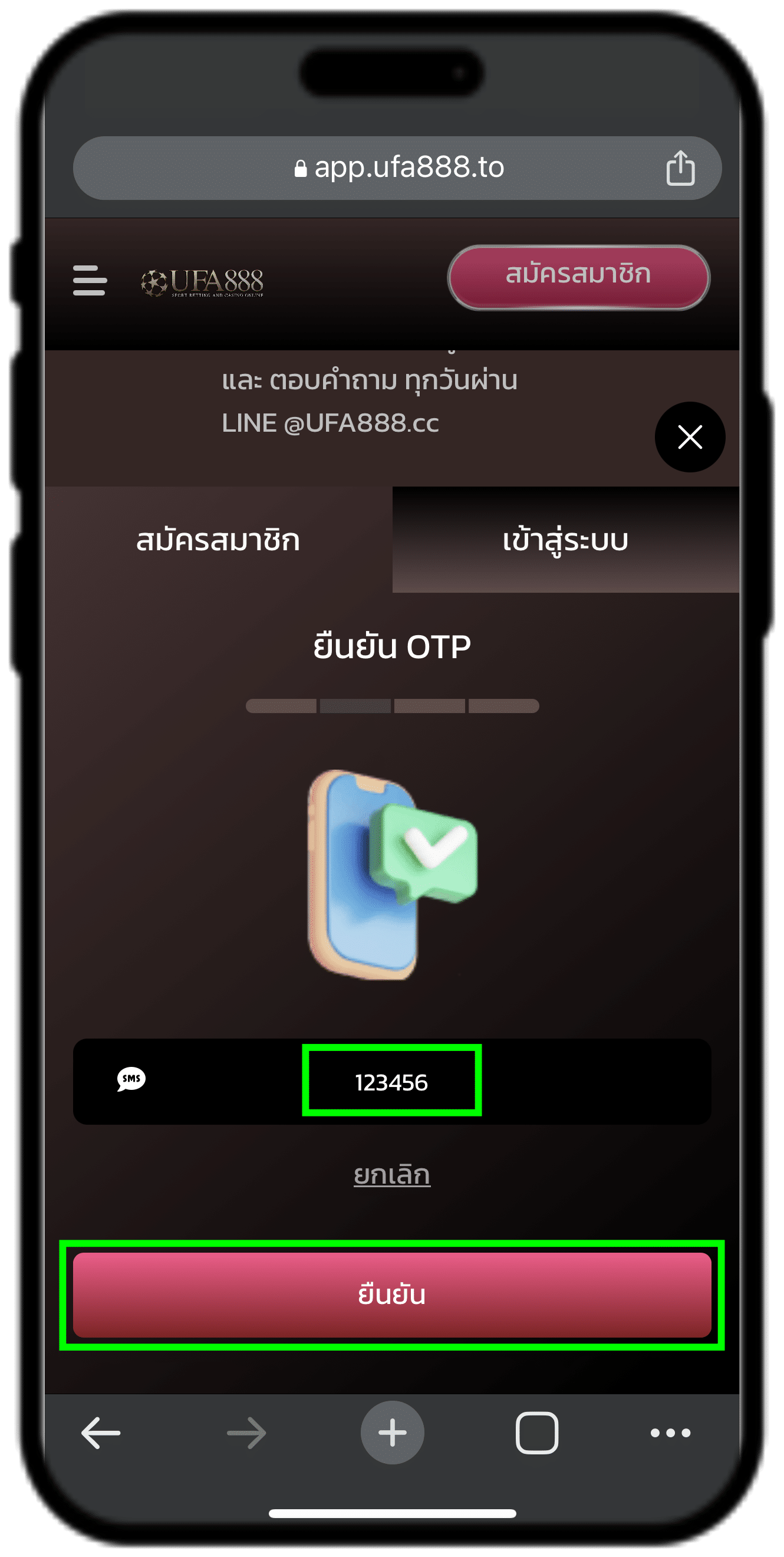Open a new browser tab
Screen dimensions: 784x1557
pos(392,1432)
